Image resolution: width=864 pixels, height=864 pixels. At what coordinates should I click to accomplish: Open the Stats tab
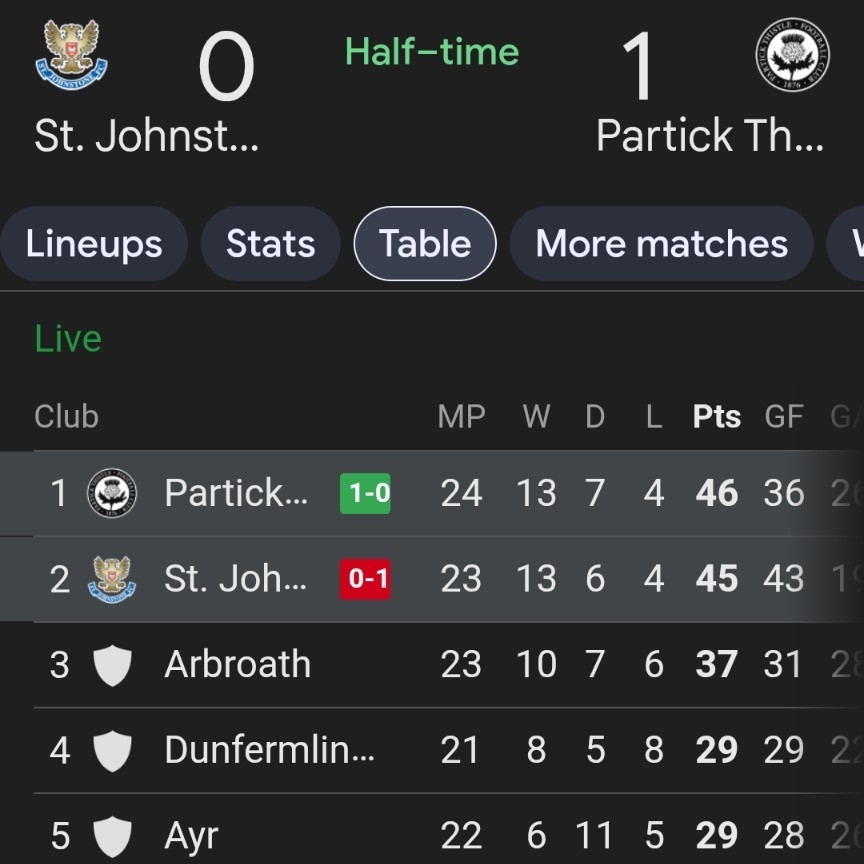point(270,244)
